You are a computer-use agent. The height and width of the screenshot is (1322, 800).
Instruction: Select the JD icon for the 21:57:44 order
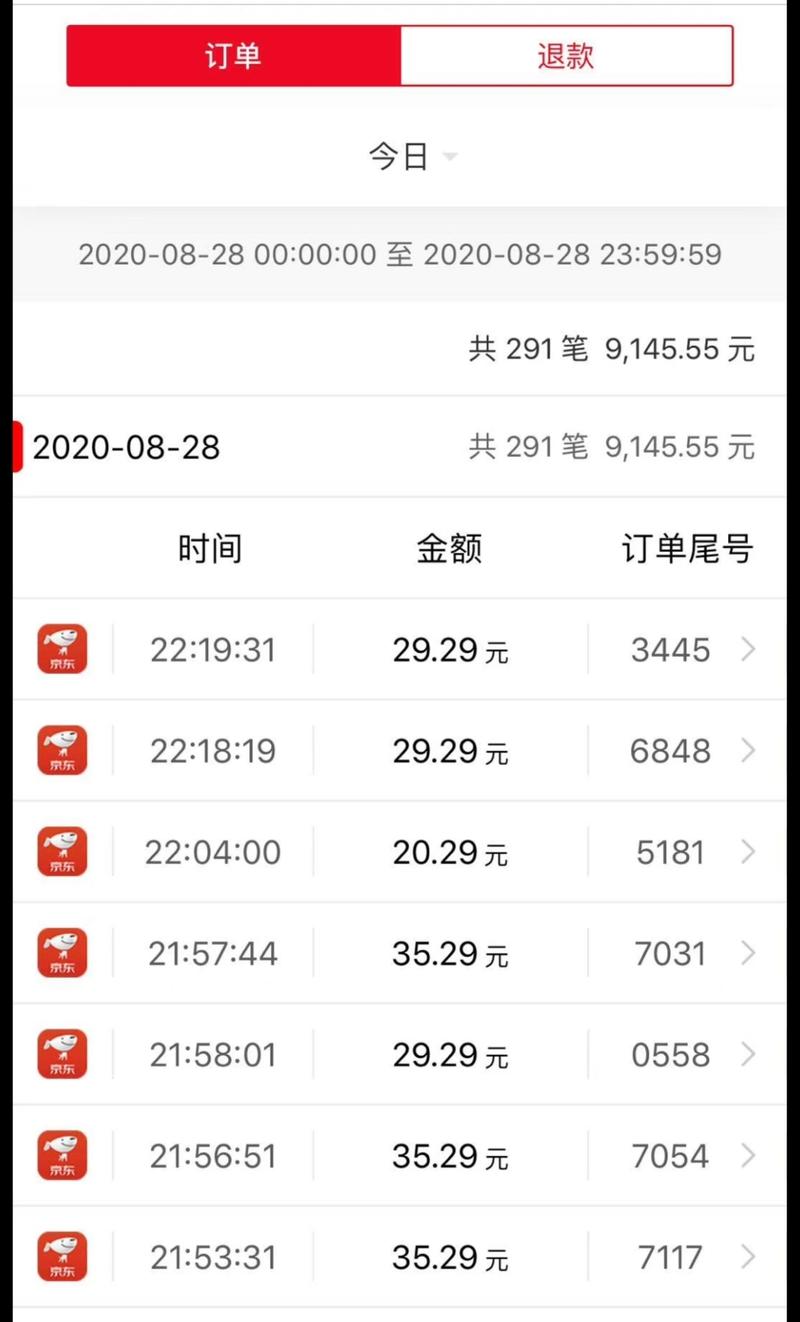[x=62, y=953]
